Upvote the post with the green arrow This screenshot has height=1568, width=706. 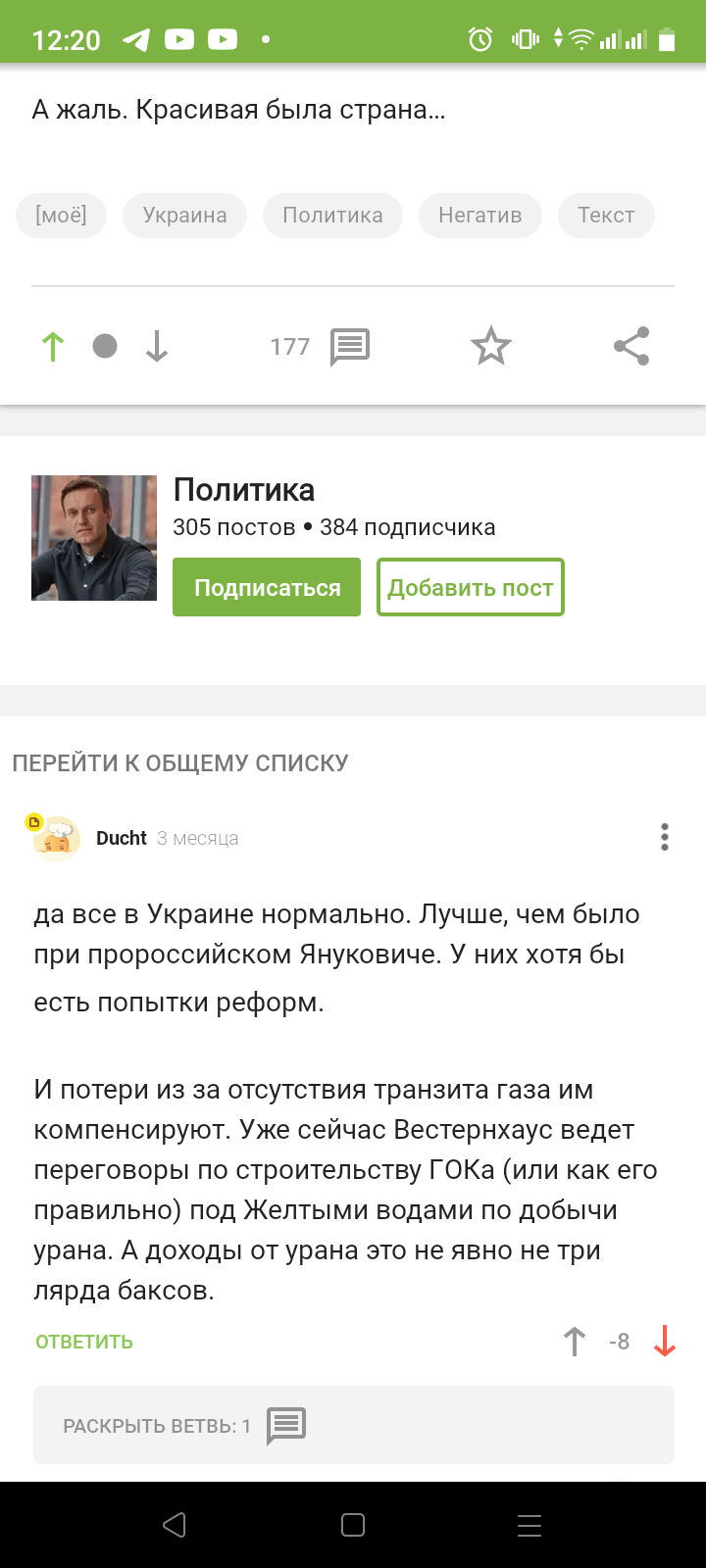[53, 347]
